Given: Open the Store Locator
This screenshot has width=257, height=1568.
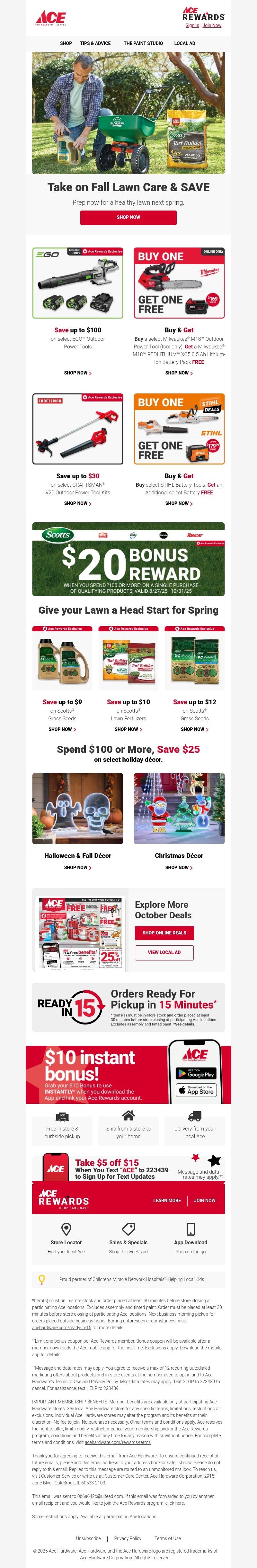Looking at the screenshot, I should [66, 1242].
